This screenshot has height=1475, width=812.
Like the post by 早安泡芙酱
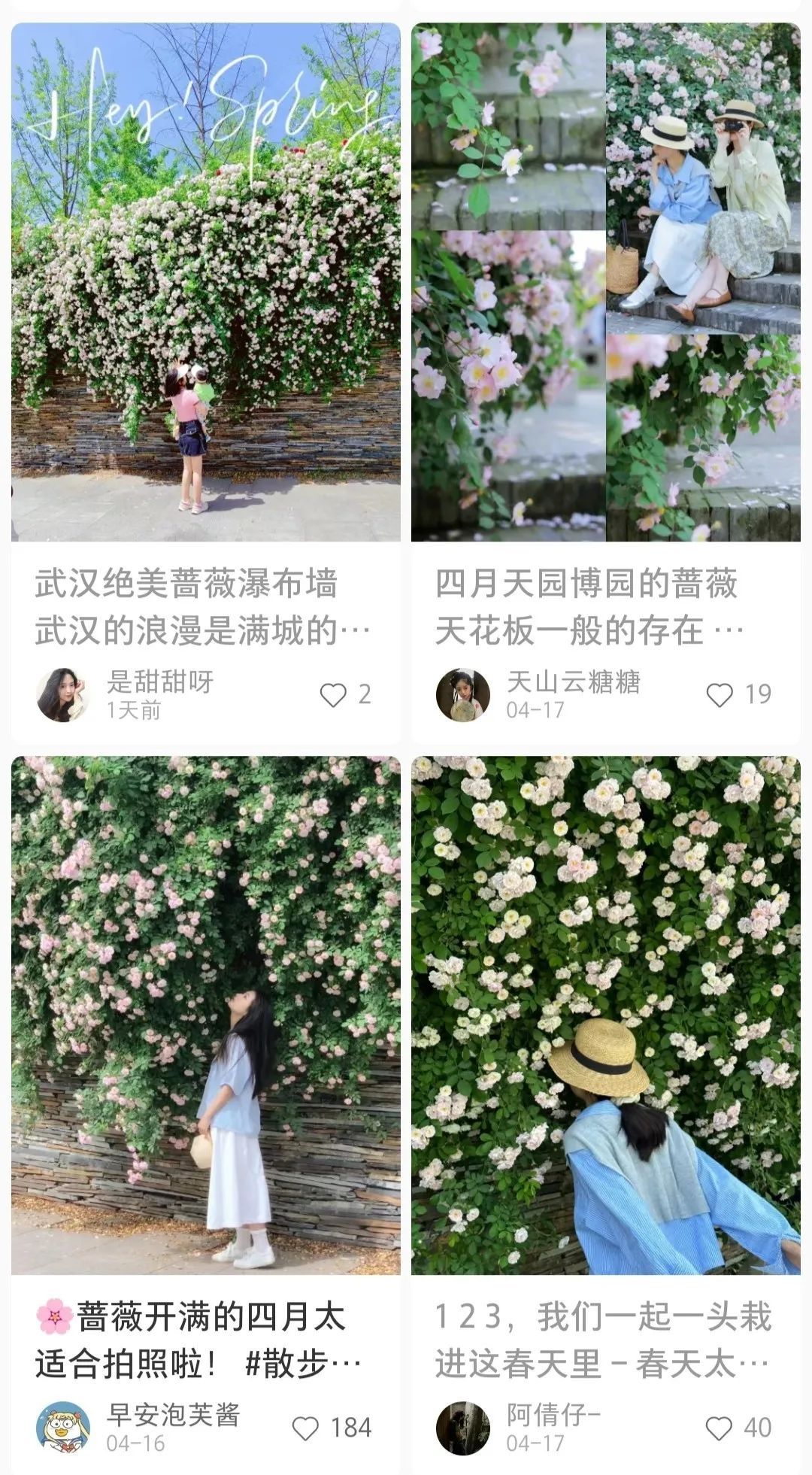pyautogui.click(x=305, y=1428)
